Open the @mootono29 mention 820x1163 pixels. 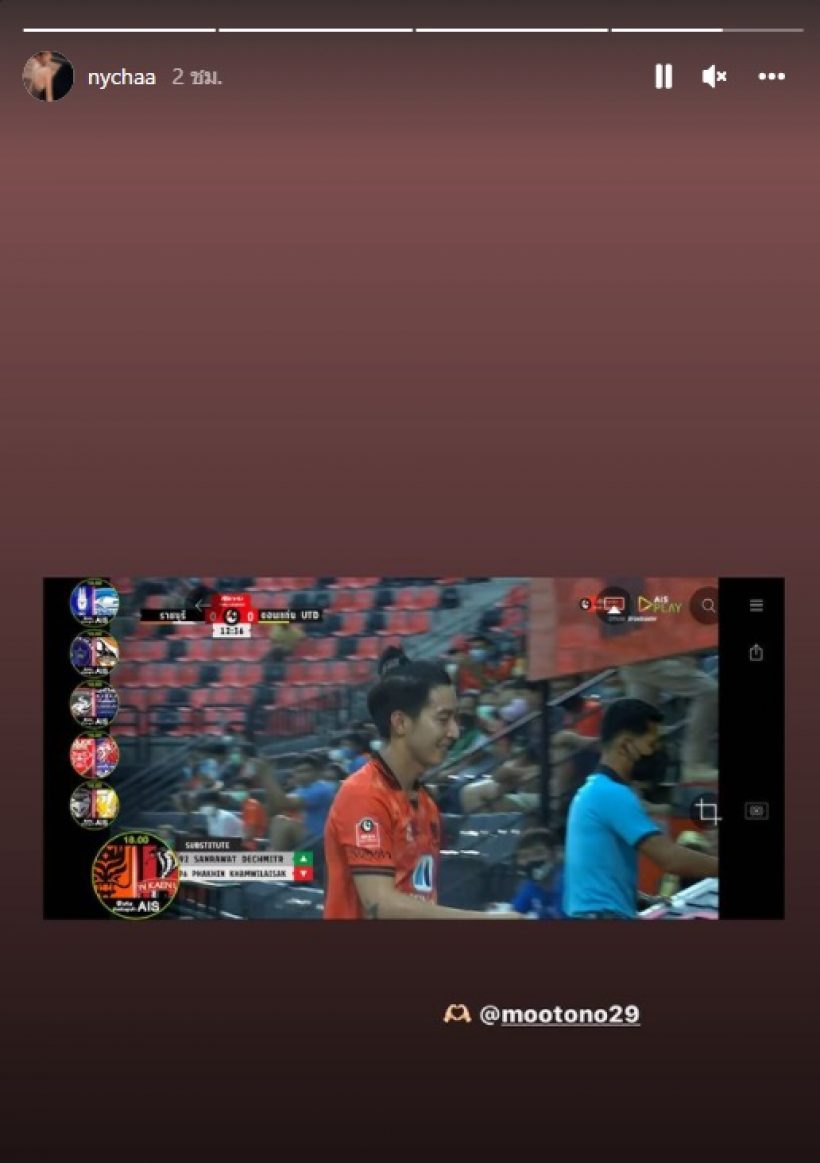(x=559, y=1014)
